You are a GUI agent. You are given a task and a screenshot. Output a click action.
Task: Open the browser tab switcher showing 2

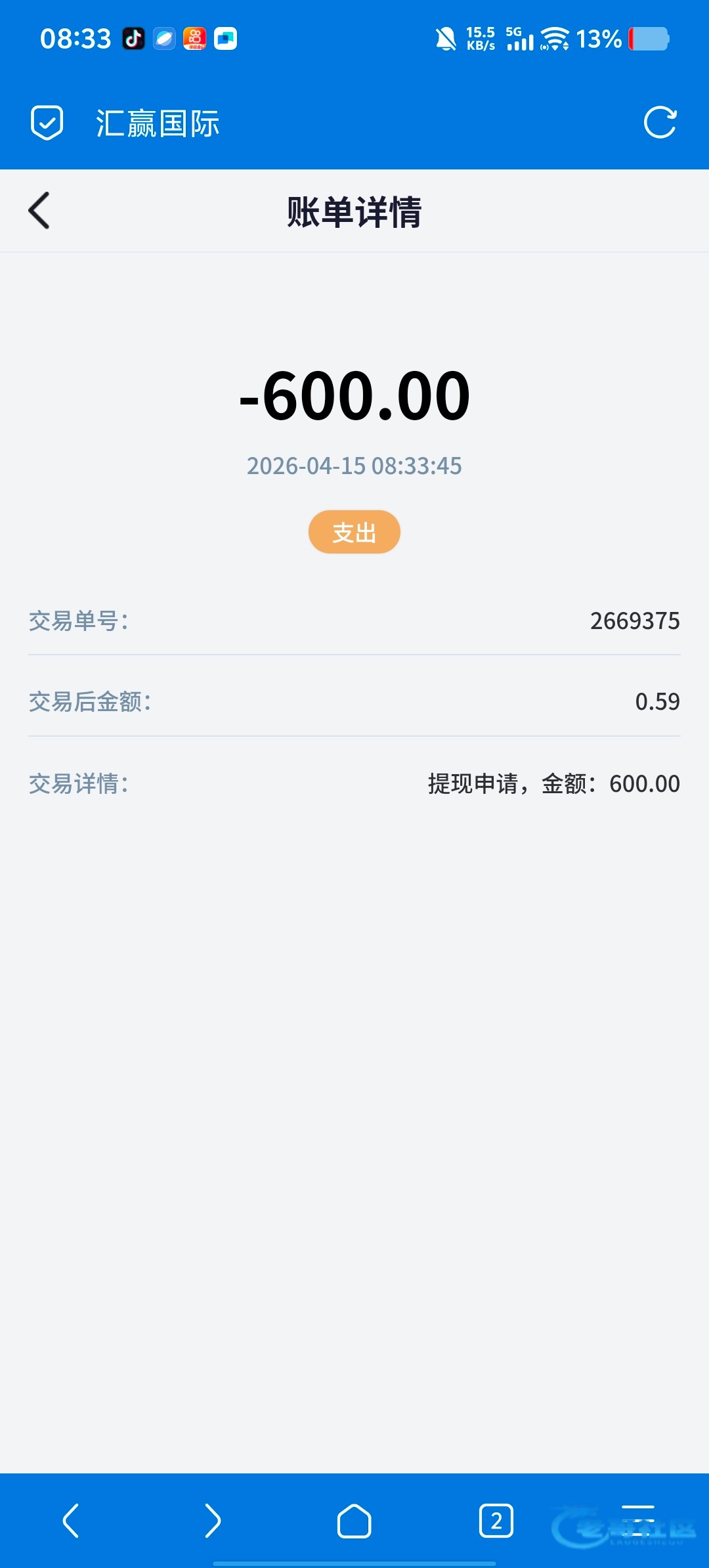pyautogui.click(x=496, y=1521)
